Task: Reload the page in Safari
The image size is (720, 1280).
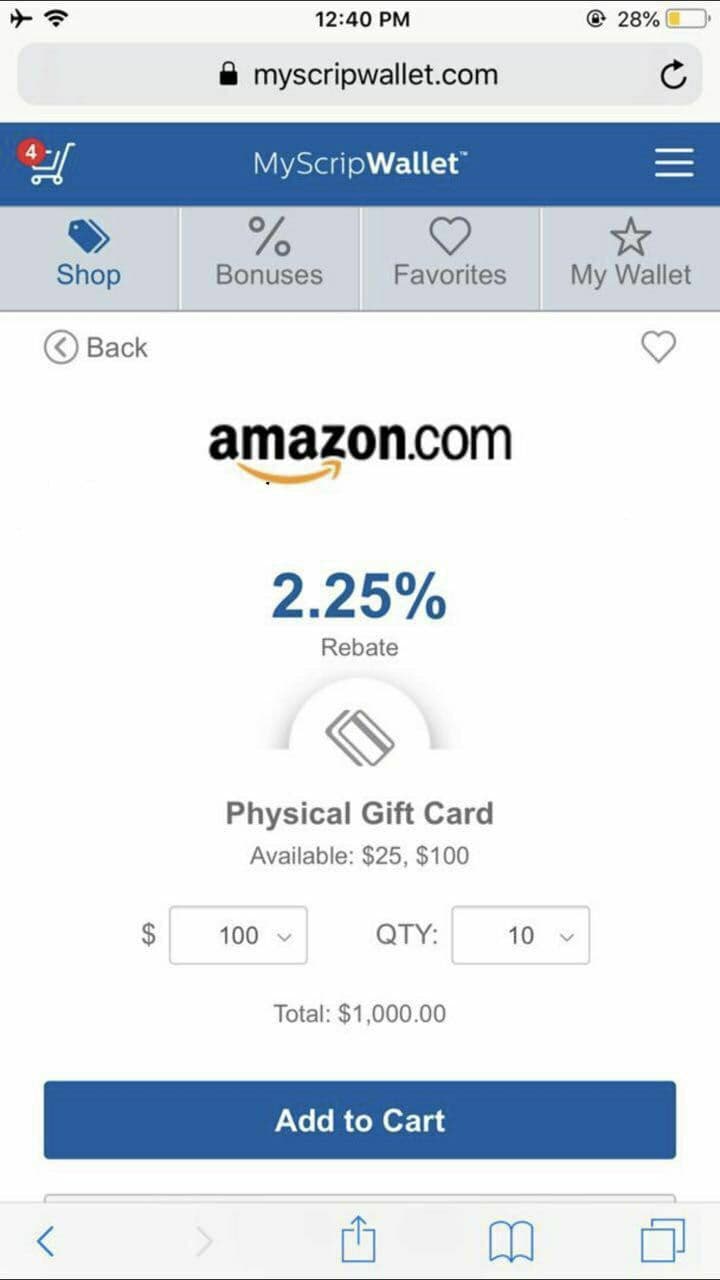Action: [674, 75]
